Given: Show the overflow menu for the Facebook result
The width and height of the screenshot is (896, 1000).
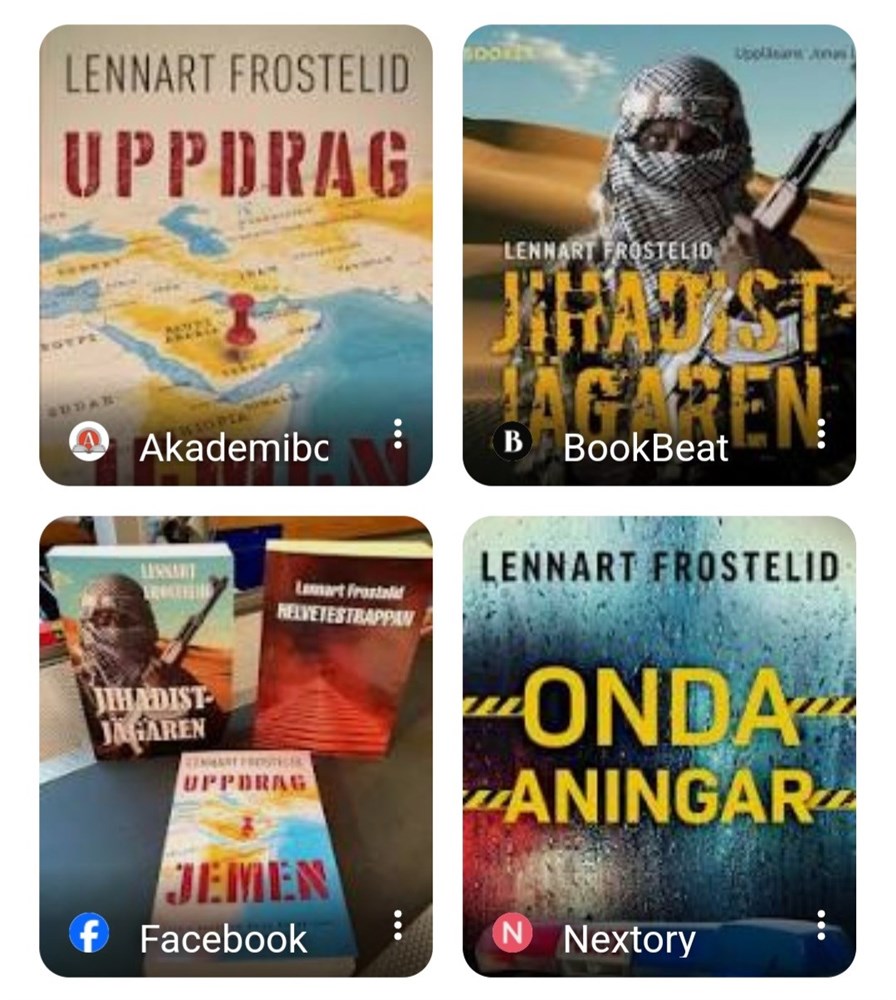Looking at the screenshot, I should pos(397,925).
